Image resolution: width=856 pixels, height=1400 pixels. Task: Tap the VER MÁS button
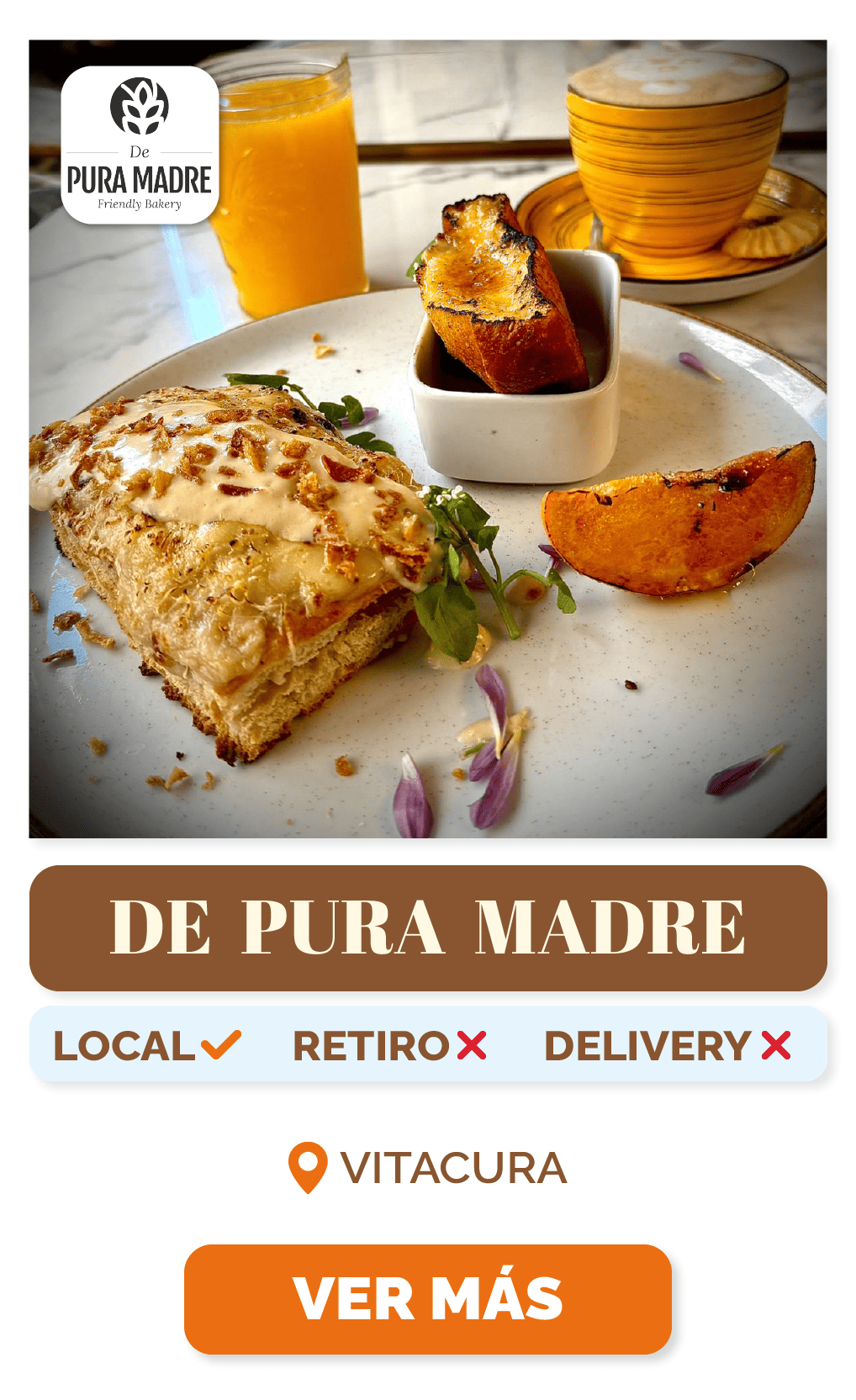pyautogui.click(x=427, y=1298)
